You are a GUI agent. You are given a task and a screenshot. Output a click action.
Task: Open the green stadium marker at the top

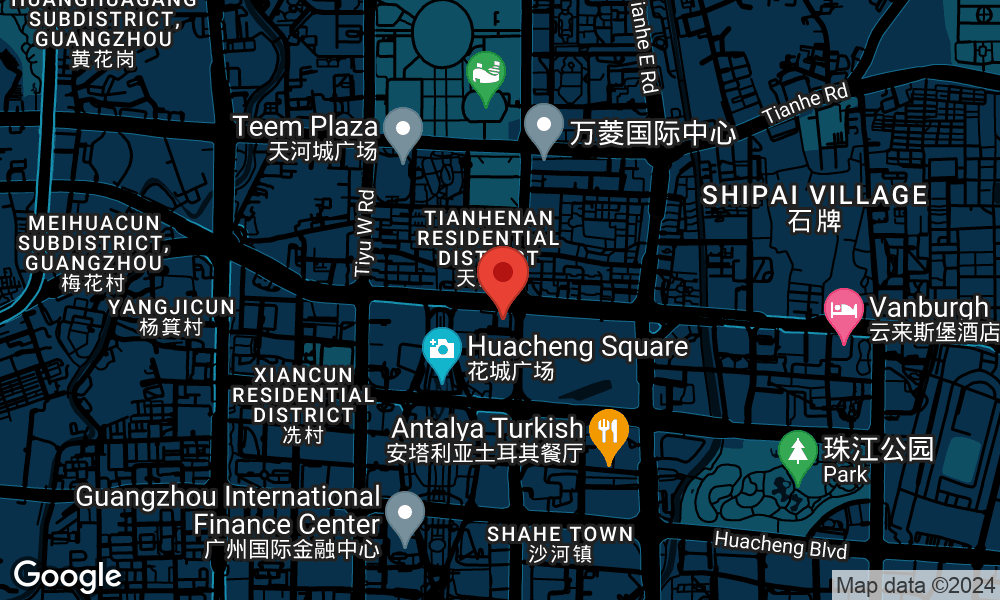[486, 75]
